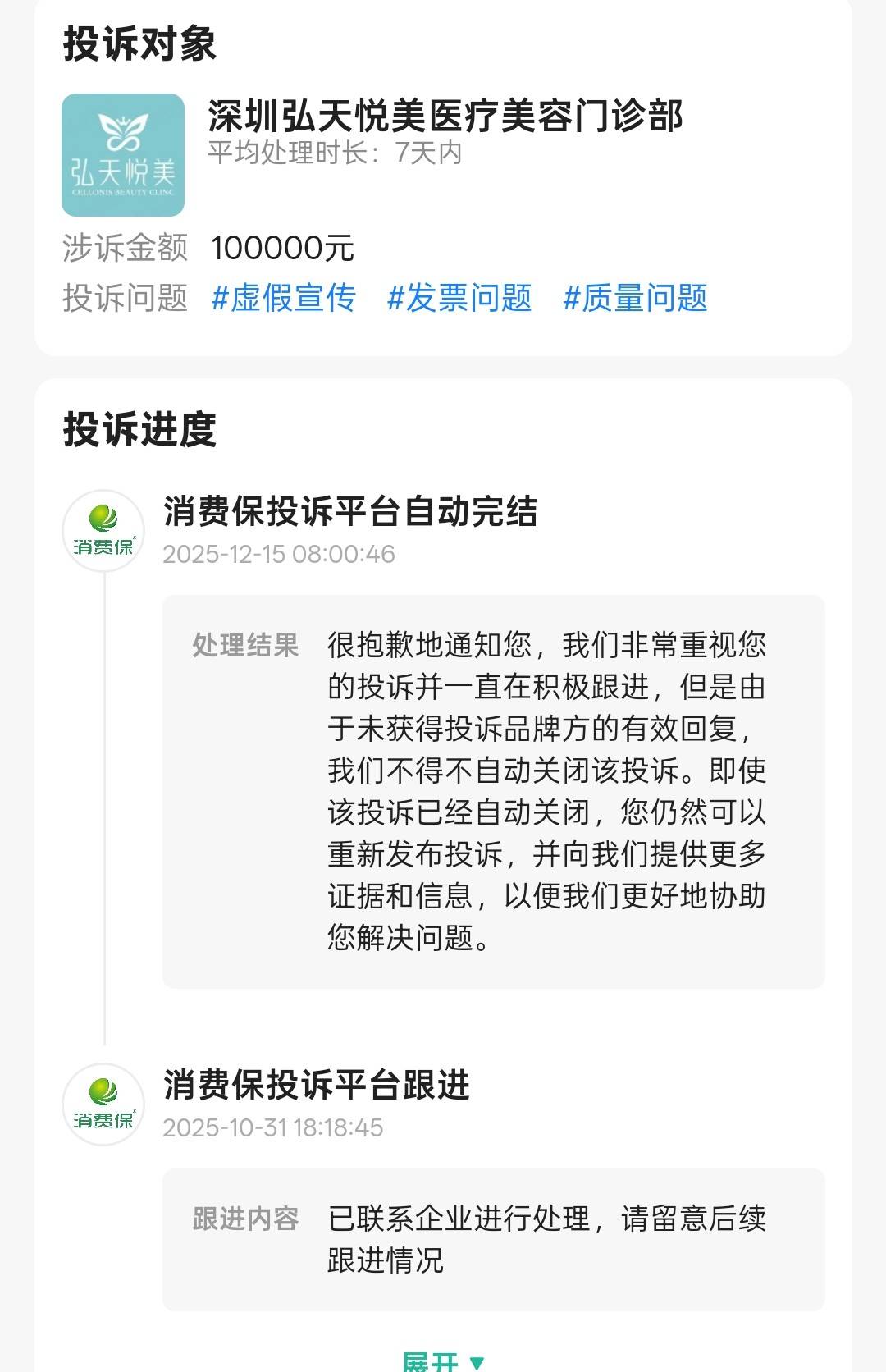The image size is (886, 1372).
Task: Open 深圳弘天悦美医疗美容门诊部 merchant page
Action: [x=445, y=116]
